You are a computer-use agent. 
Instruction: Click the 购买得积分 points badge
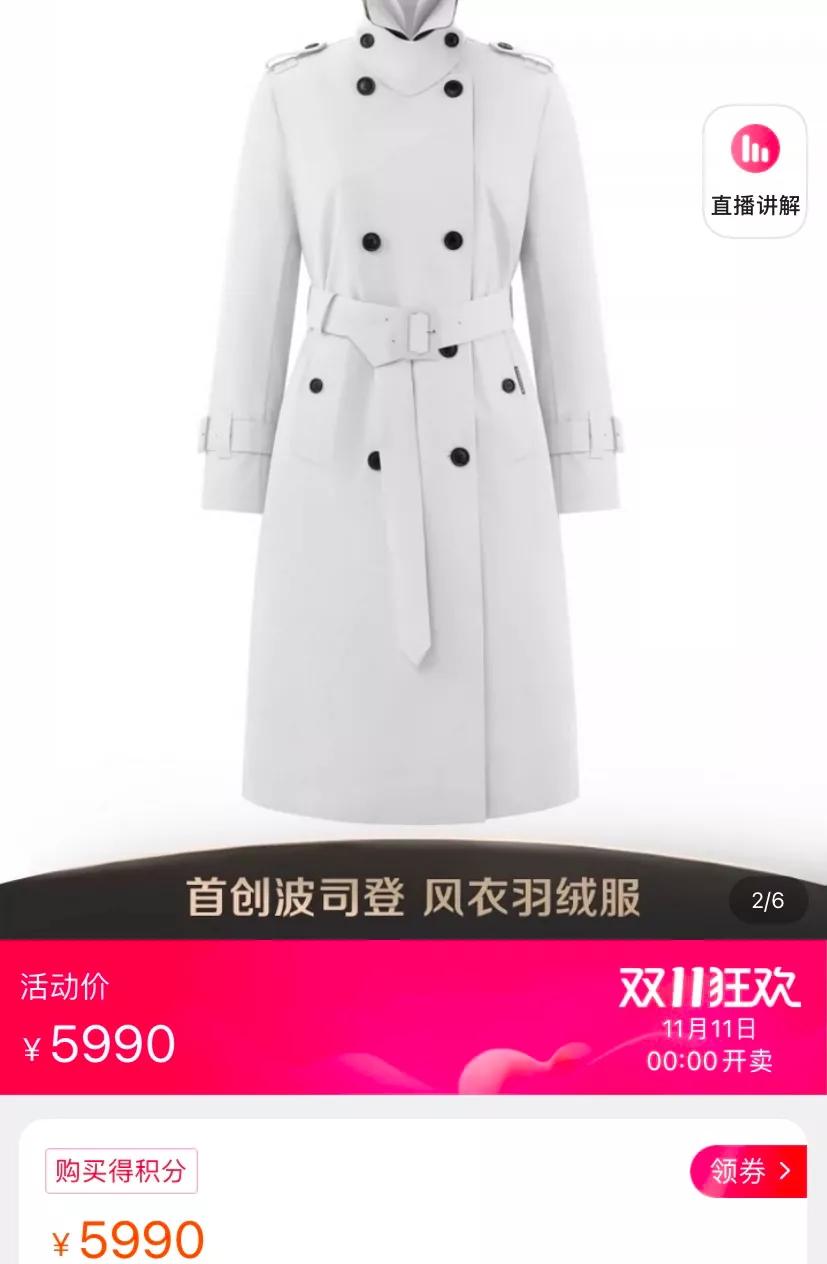tap(120, 1171)
